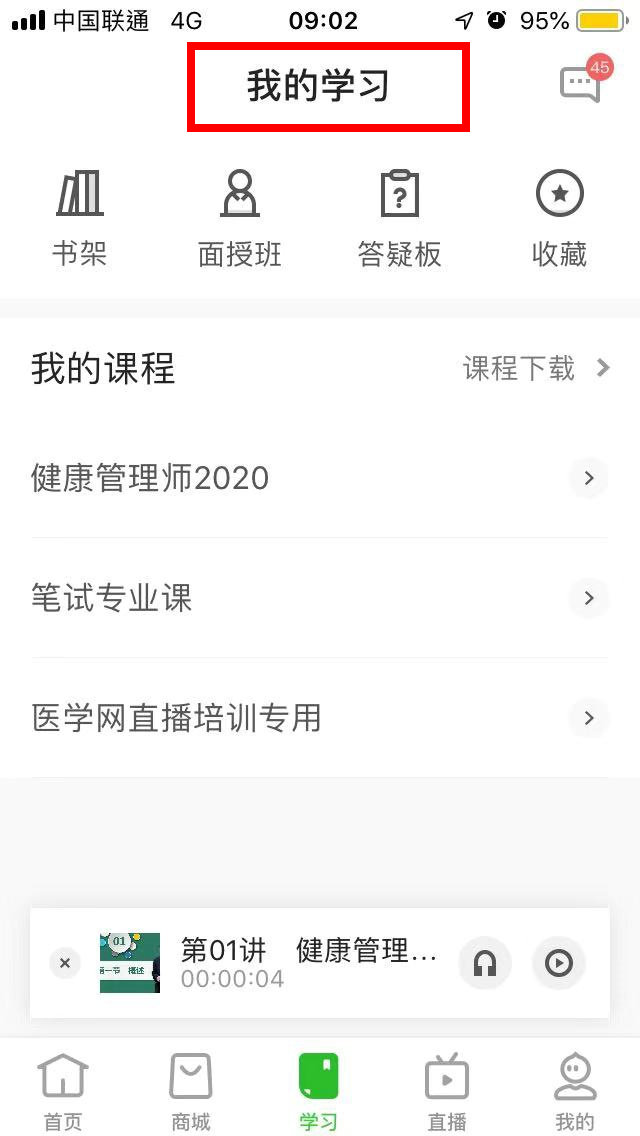Open the 笔试专业课 course
640x1136 pixels.
point(320,598)
